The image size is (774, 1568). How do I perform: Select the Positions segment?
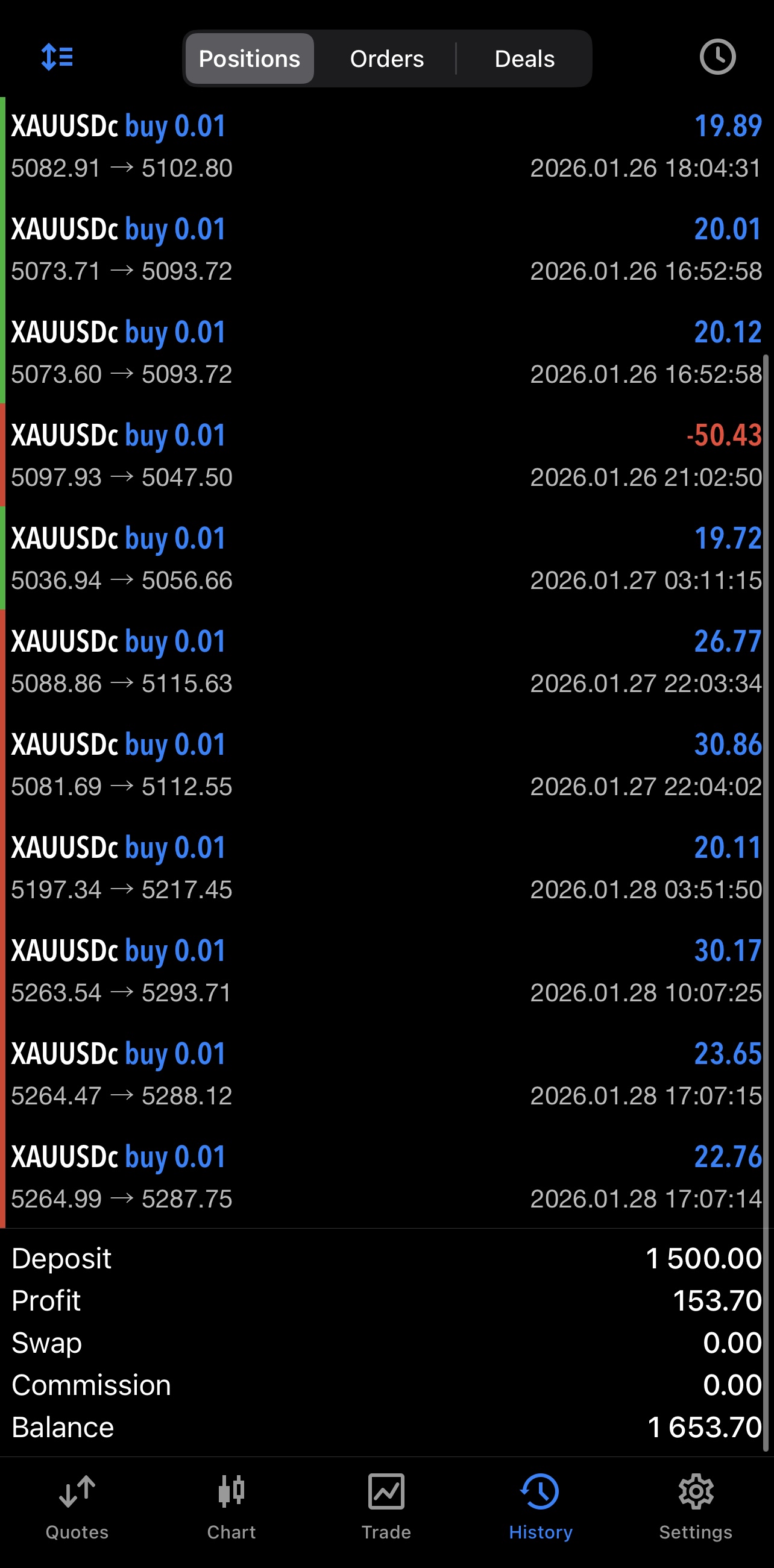[250, 59]
